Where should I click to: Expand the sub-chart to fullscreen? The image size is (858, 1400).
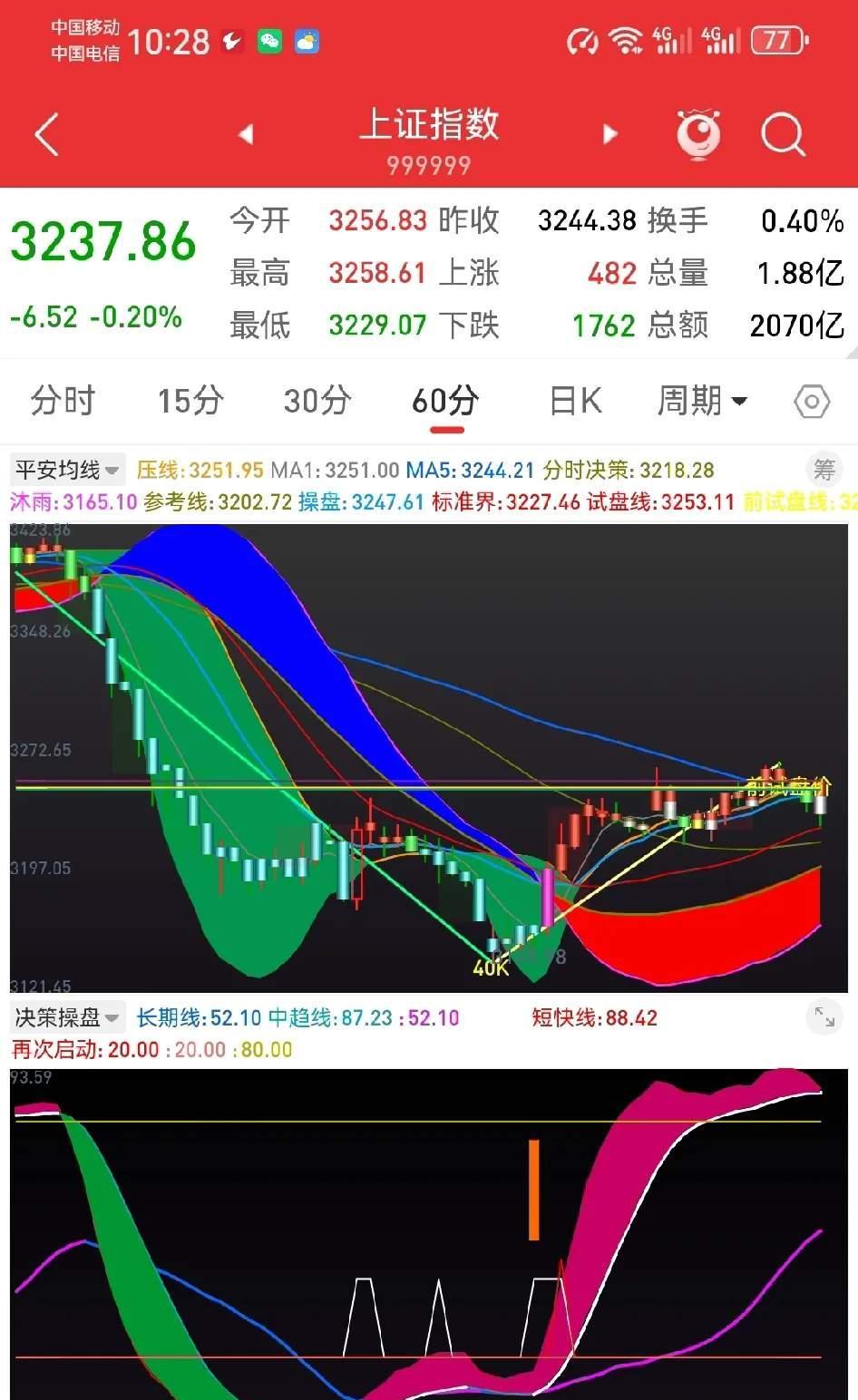pyautogui.click(x=824, y=1017)
